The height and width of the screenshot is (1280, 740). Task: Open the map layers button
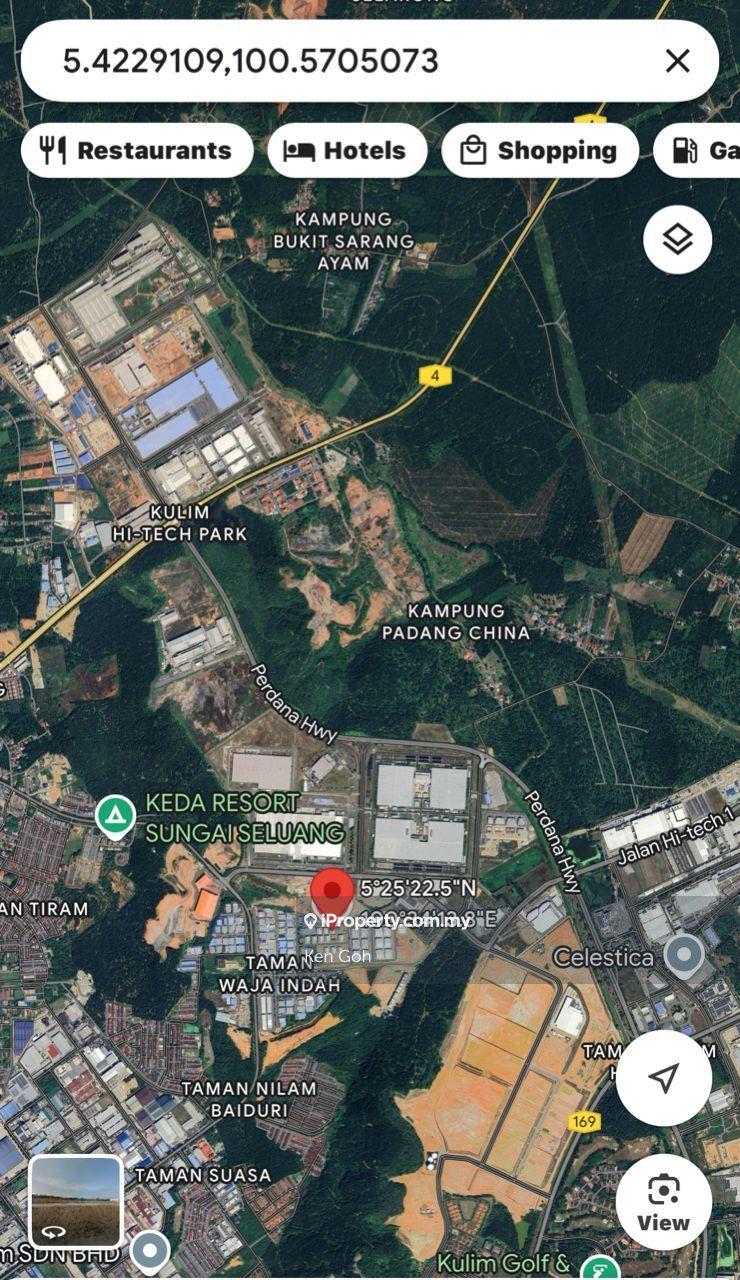(677, 239)
